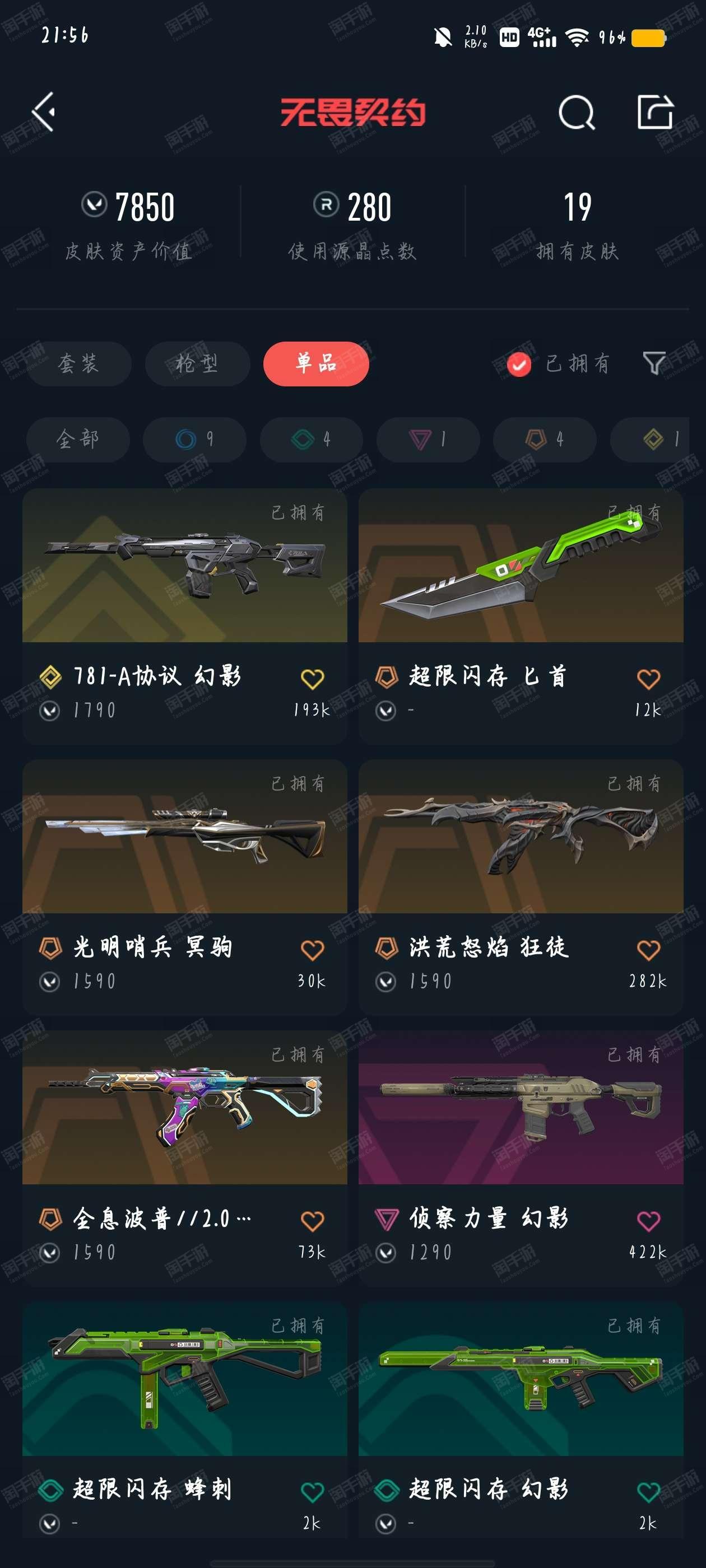Favorite 光明哨兵 冥驹 with the heart
Screen dimensions: 706x1568
313,950
